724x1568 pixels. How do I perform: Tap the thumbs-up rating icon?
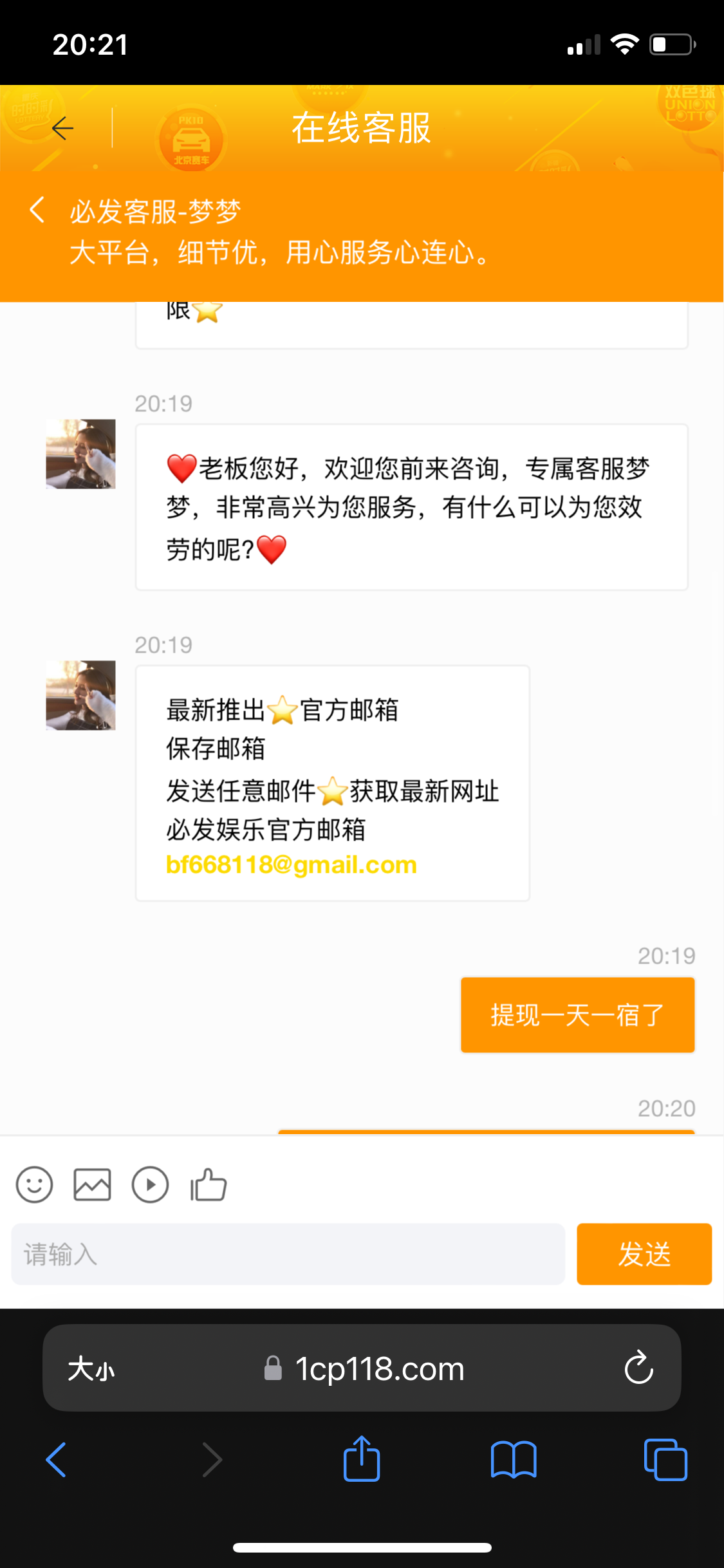209,1184
